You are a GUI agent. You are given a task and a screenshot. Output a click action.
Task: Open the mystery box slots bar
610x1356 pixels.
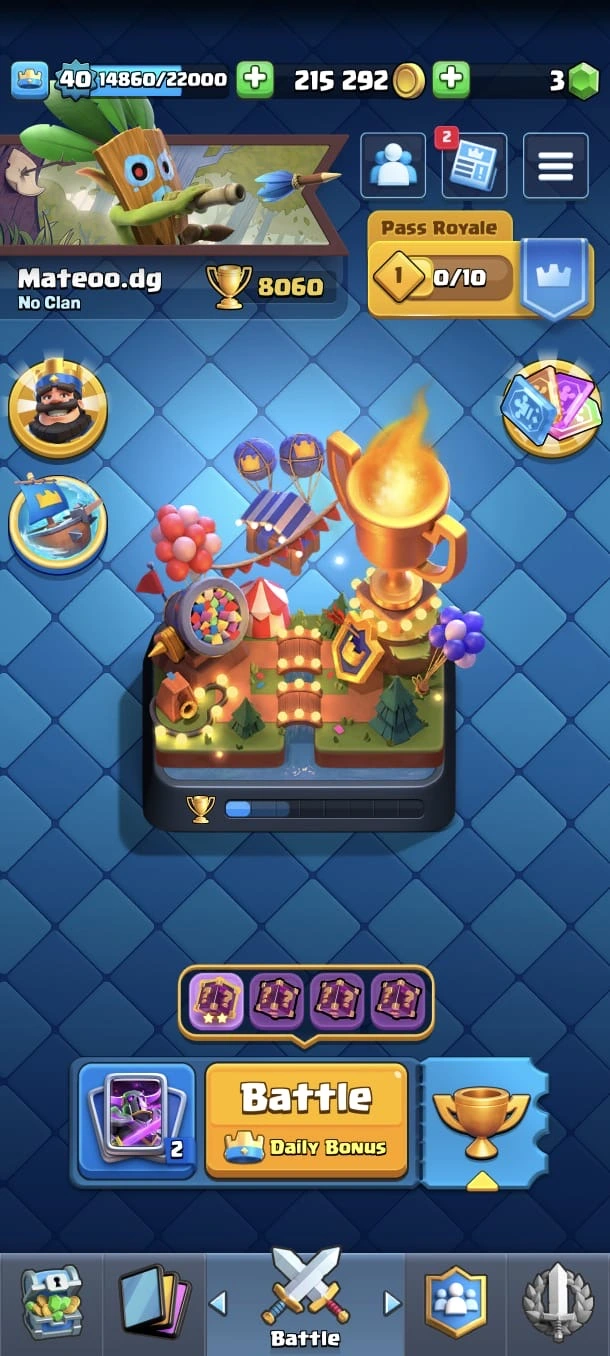pyautogui.click(x=306, y=999)
